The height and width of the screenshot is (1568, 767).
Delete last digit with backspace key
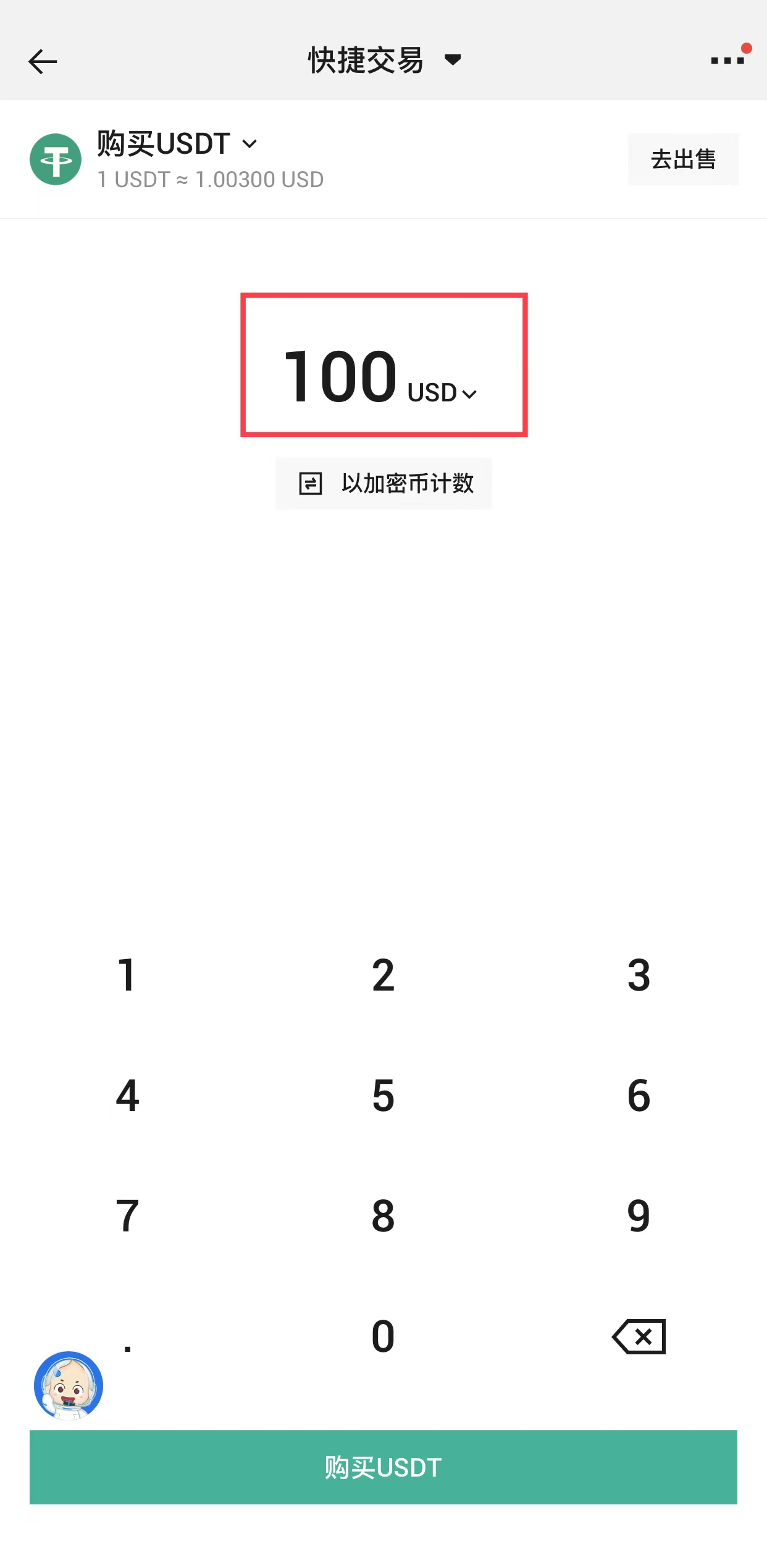click(x=639, y=1336)
